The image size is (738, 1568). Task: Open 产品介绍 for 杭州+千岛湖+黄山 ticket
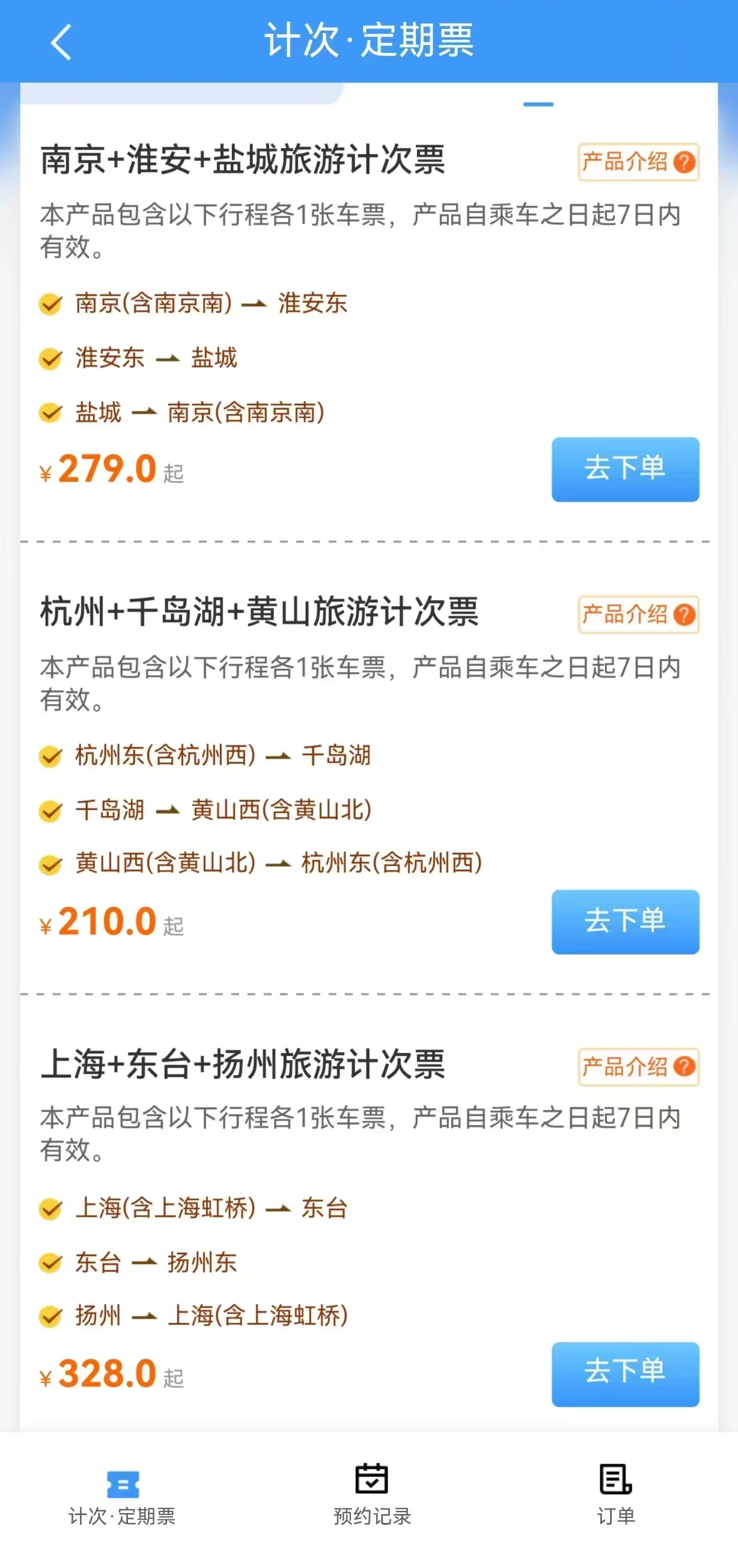[638, 614]
